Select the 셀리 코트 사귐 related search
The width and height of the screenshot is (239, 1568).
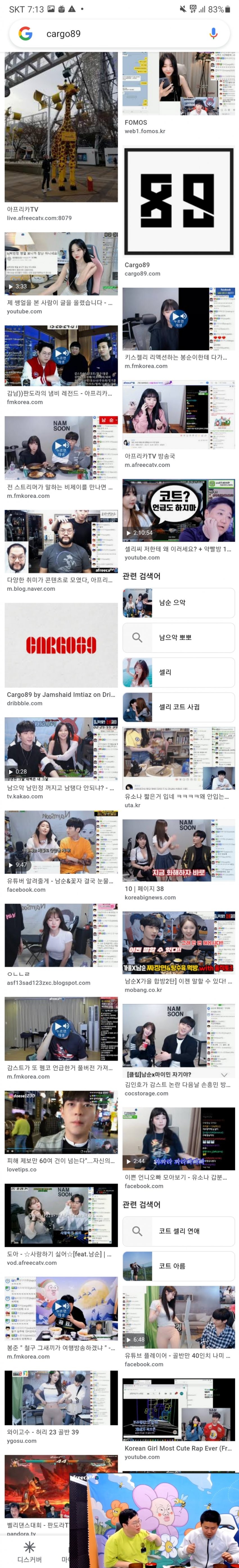click(178, 707)
